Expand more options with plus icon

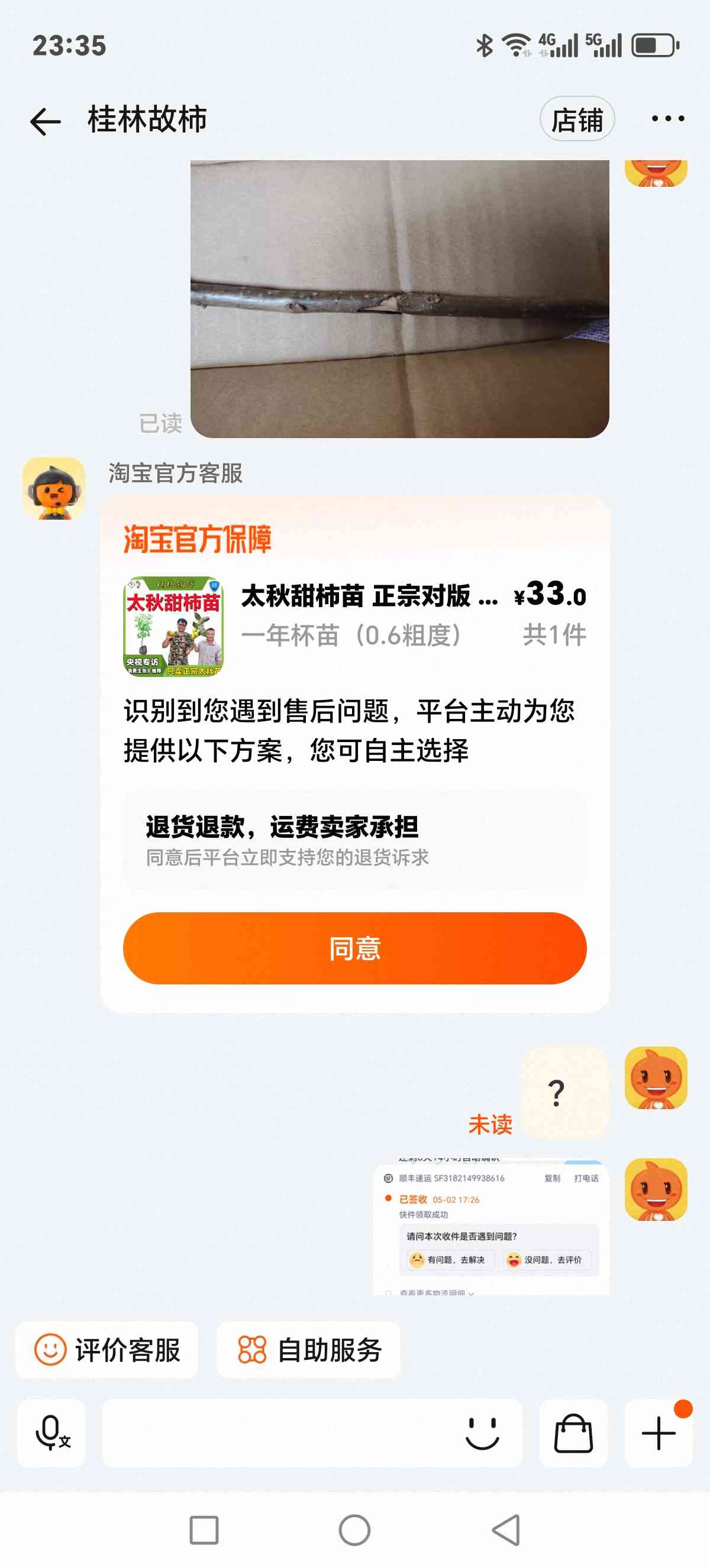pos(659,1432)
